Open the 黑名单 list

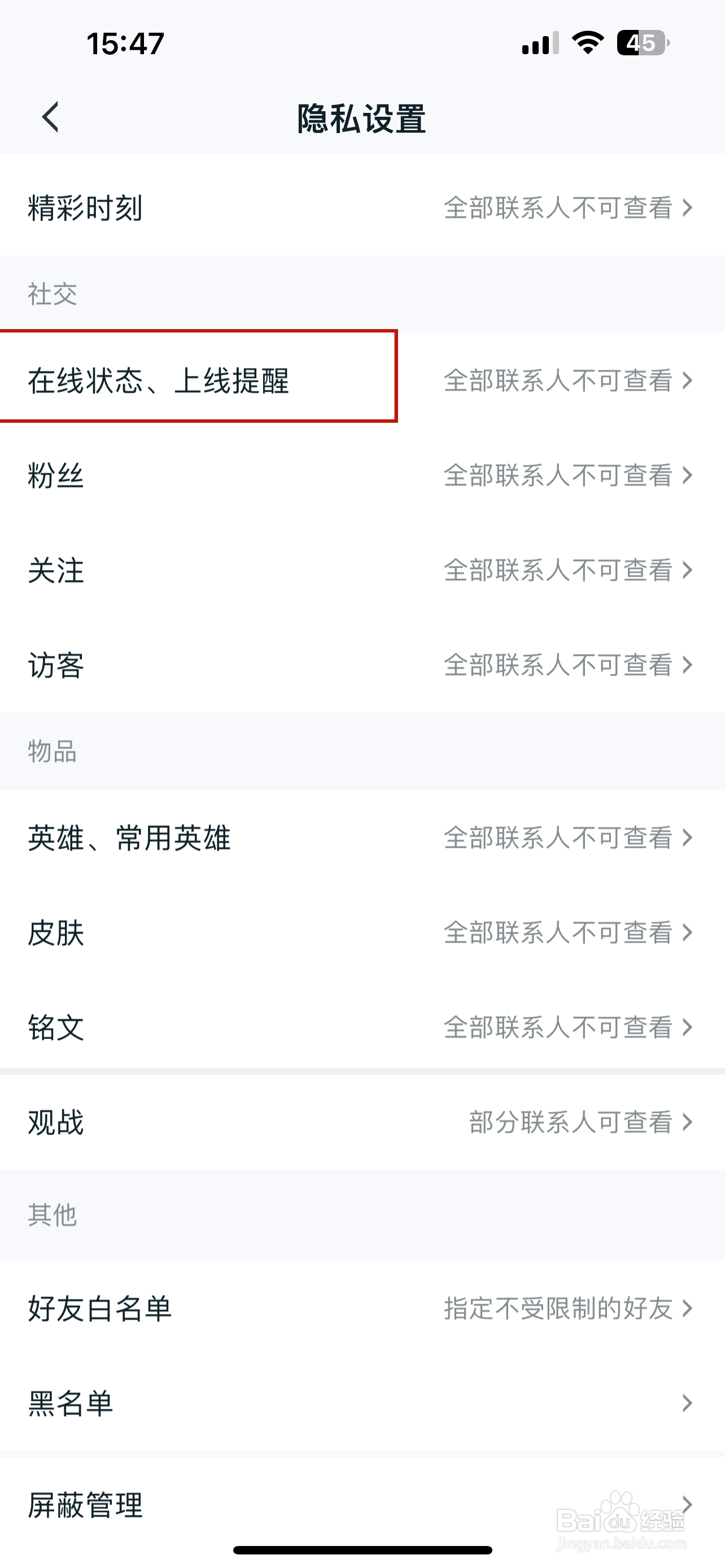click(x=362, y=1403)
